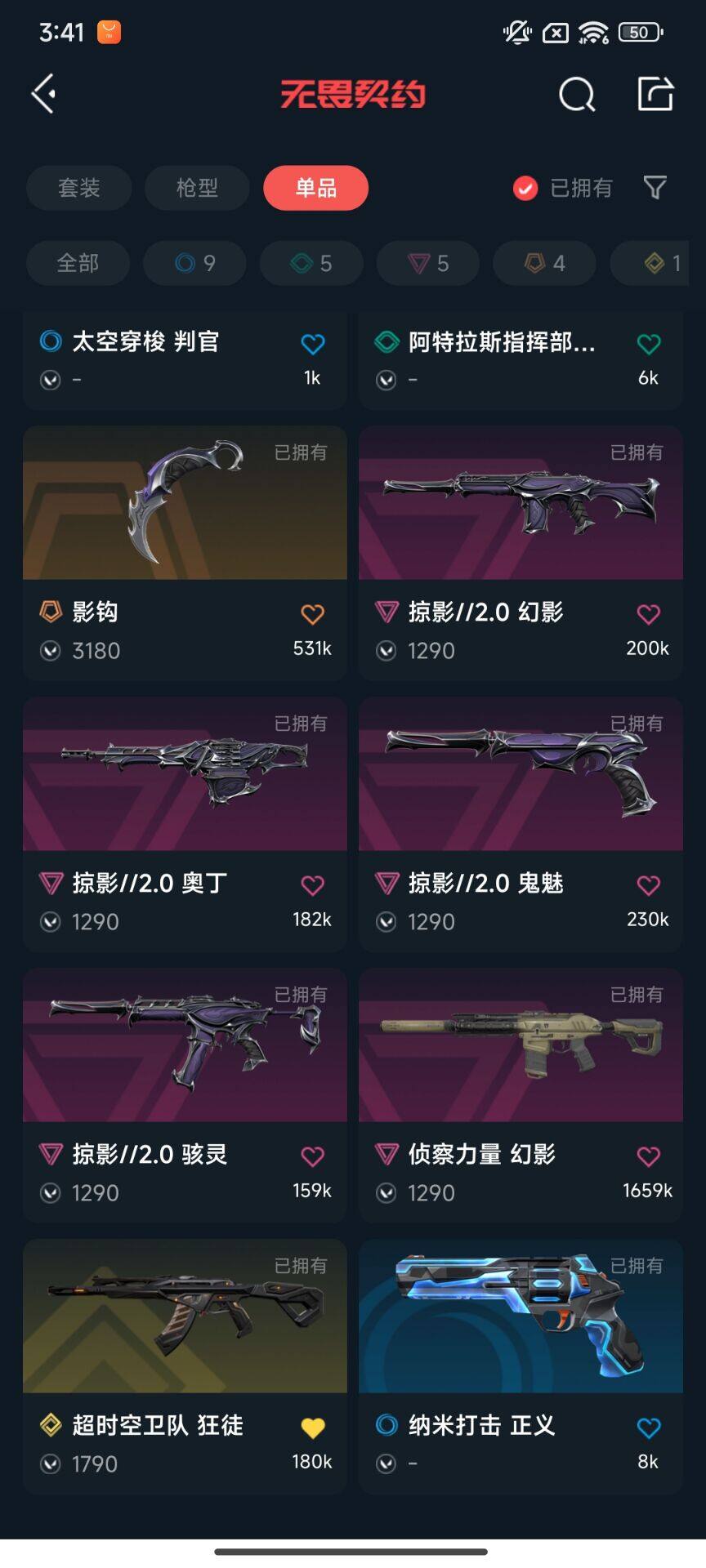Open the 纳米打击 正义 skin card
The image size is (706, 1568).
521,1316
